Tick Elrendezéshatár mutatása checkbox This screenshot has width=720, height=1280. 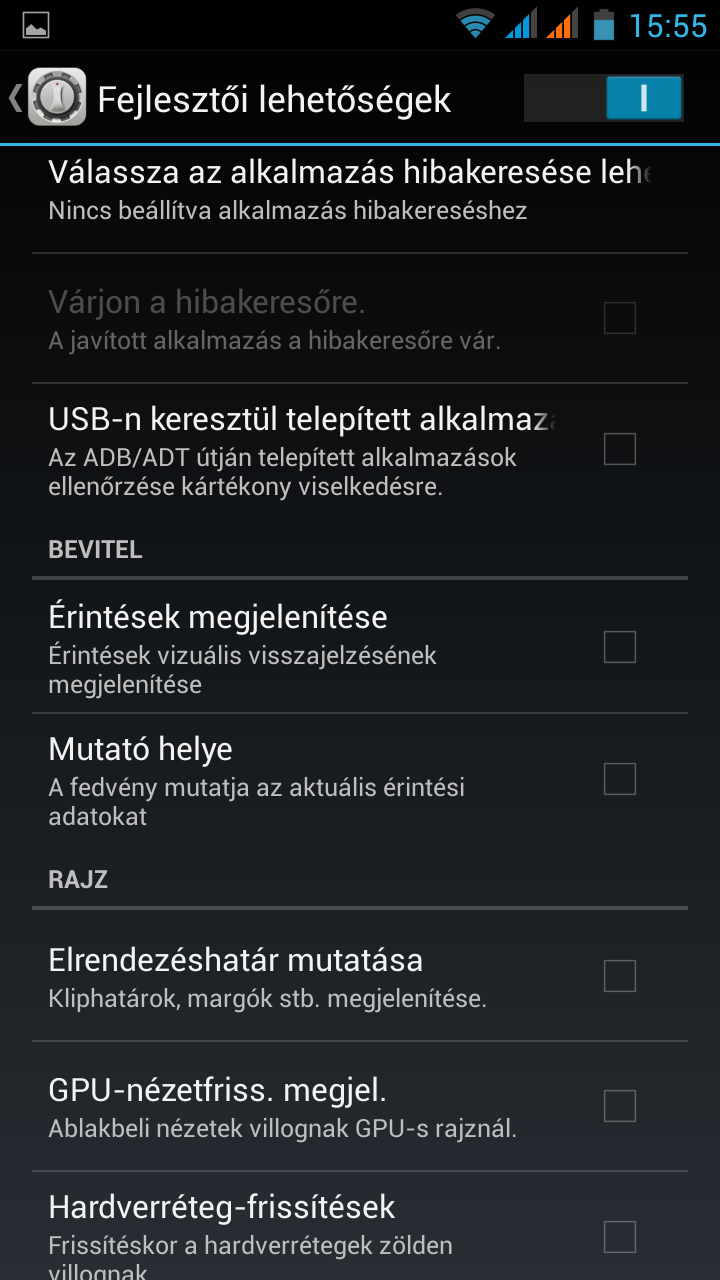click(x=620, y=975)
